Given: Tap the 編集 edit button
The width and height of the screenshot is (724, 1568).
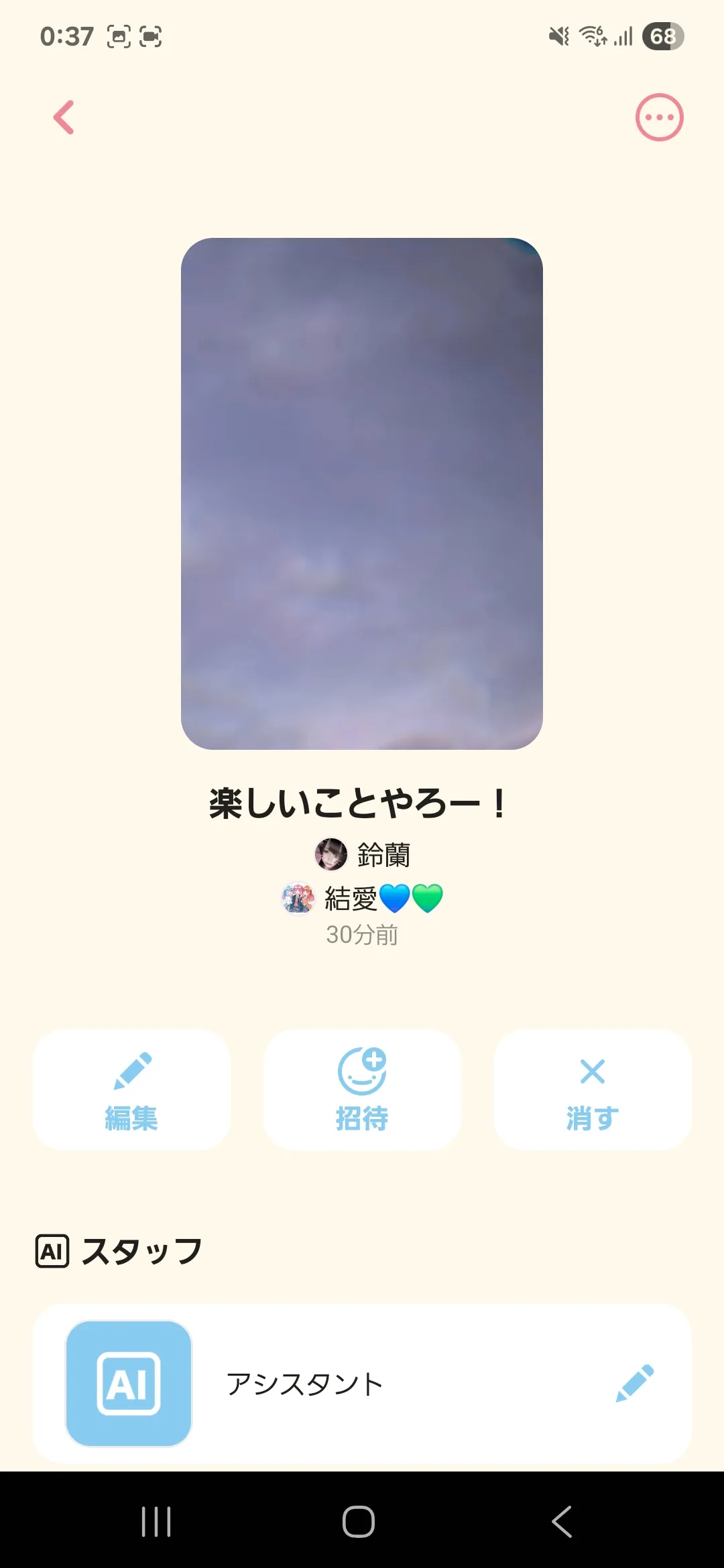Looking at the screenshot, I should [131, 1090].
